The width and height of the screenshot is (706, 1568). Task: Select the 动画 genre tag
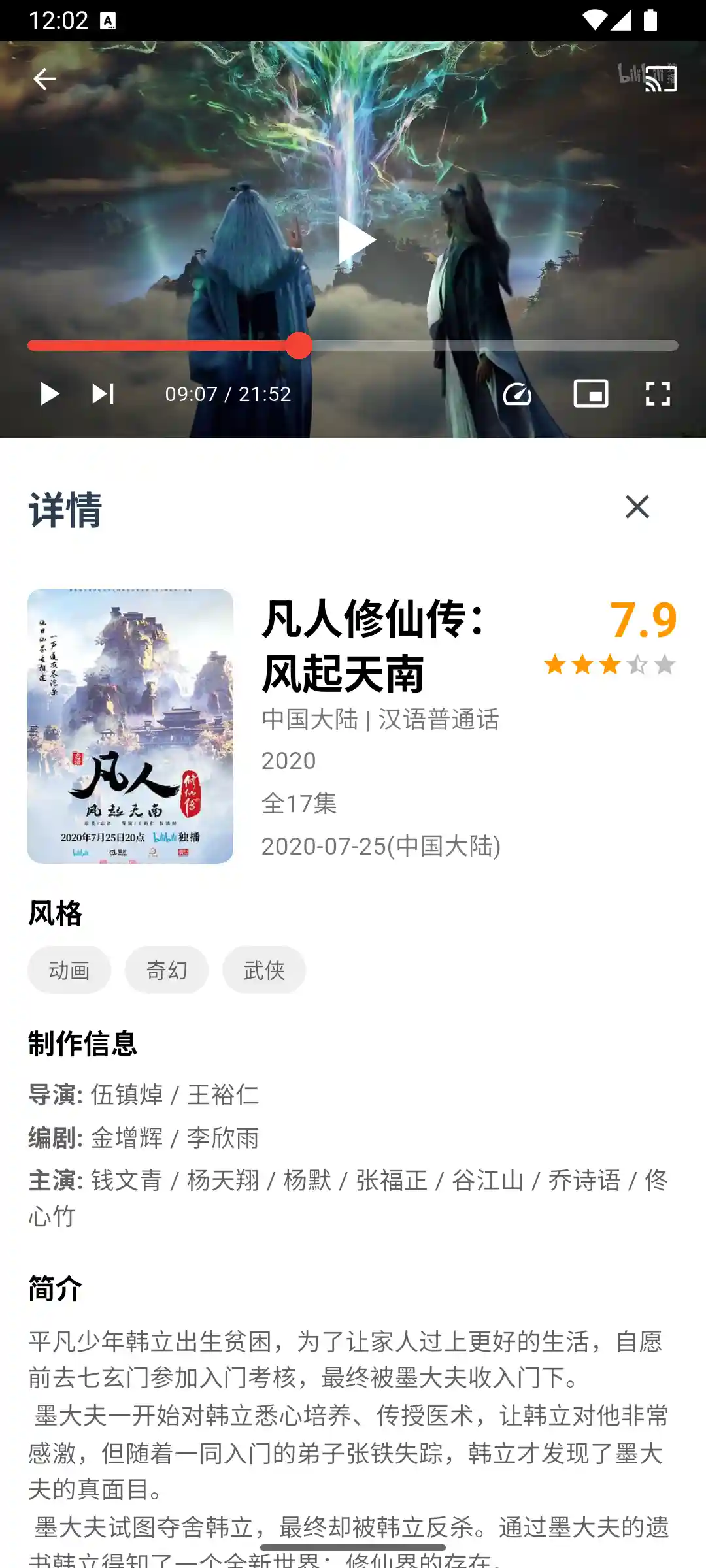tap(69, 970)
